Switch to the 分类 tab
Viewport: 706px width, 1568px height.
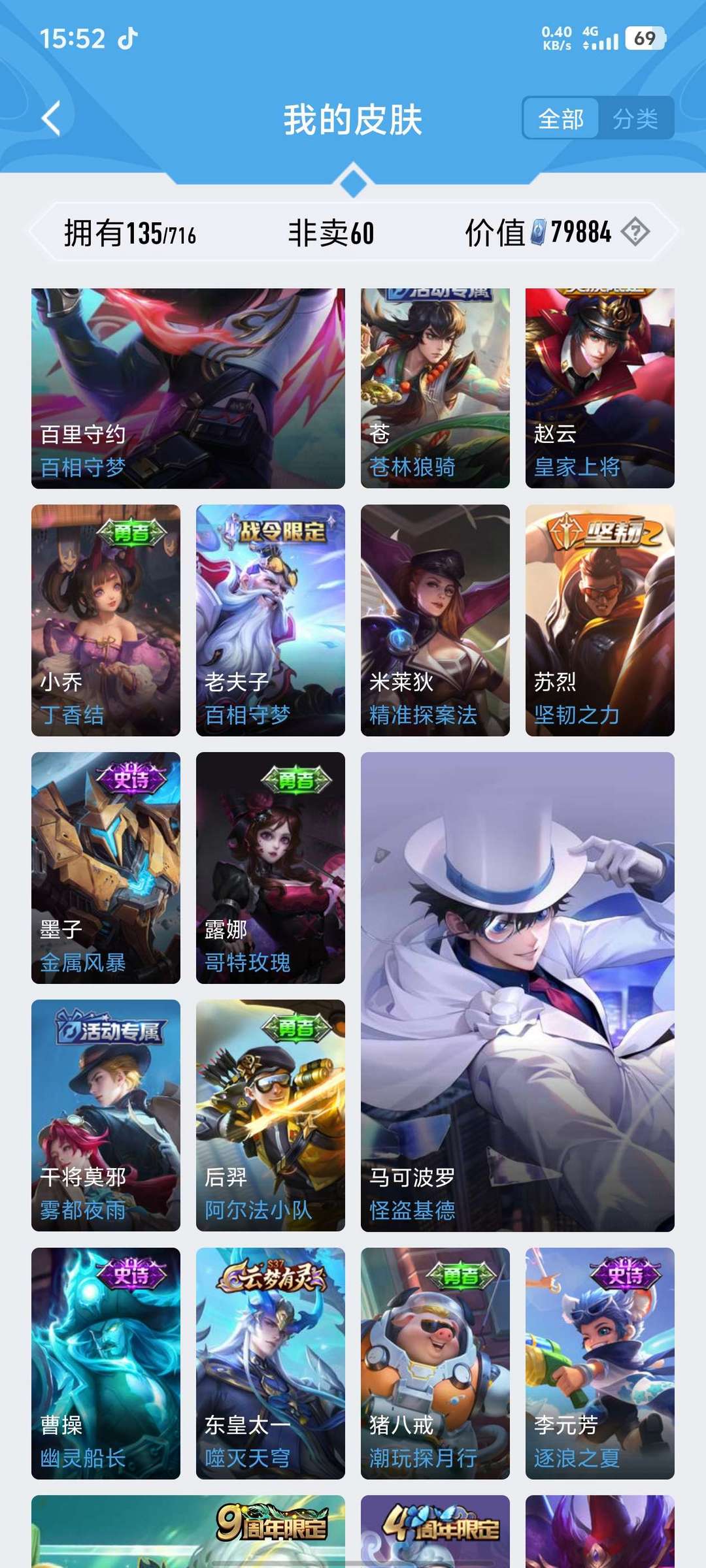click(635, 119)
